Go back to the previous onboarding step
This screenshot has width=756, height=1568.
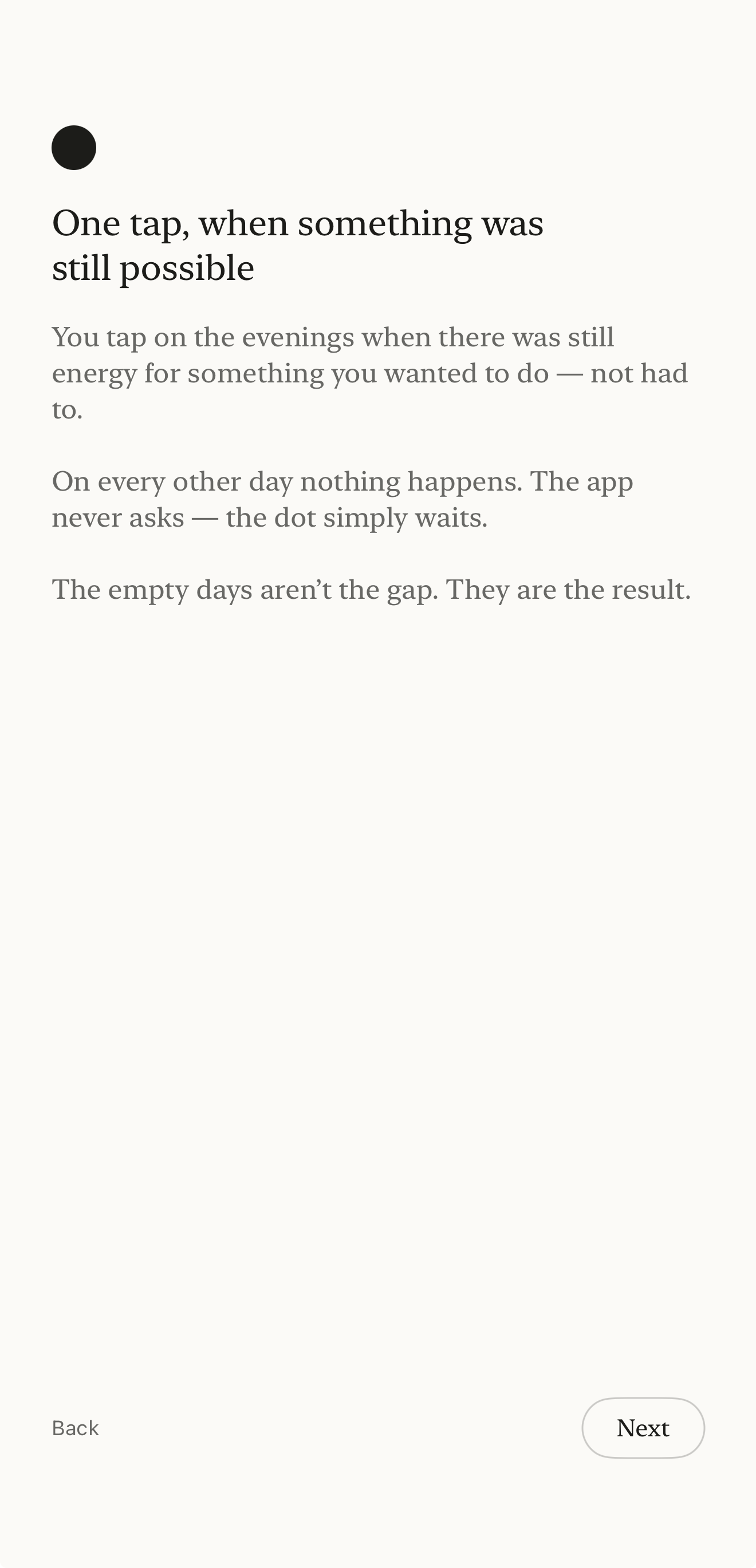(x=75, y=1428)
